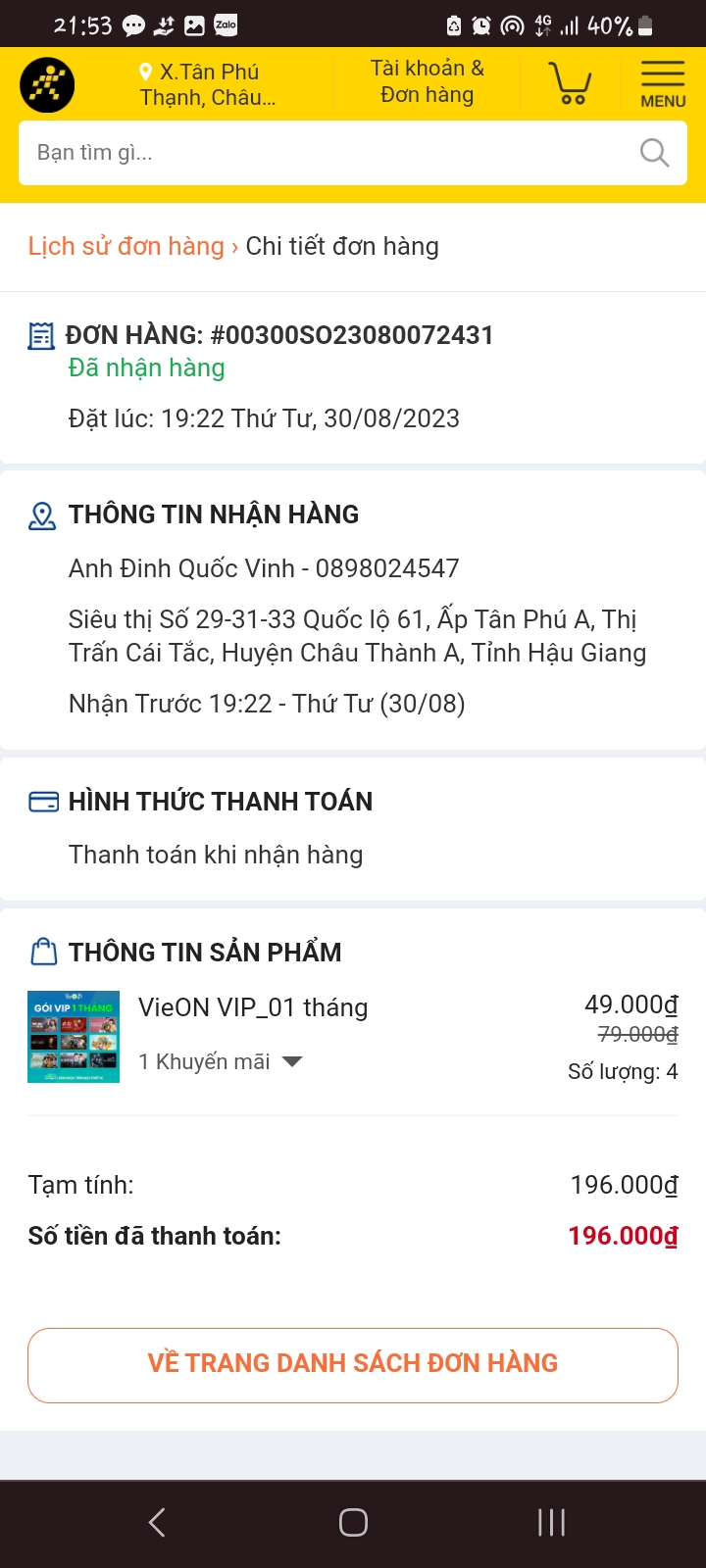This screenshot has width=706, height=1568.
Task: Focus the 'Bạn tìm gì...' search box
Action: coord(324,153)
